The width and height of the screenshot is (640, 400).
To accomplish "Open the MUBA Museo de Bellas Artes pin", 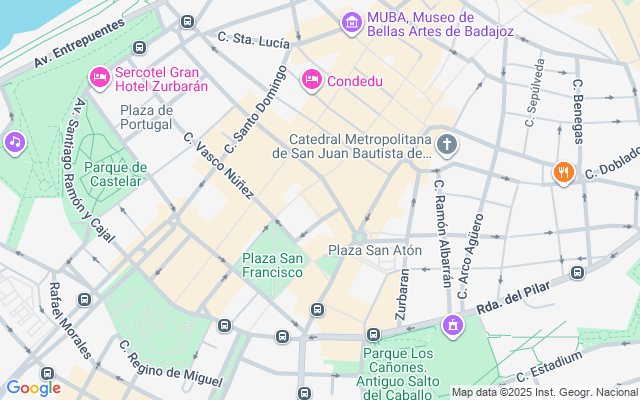I will coord(351,23).
